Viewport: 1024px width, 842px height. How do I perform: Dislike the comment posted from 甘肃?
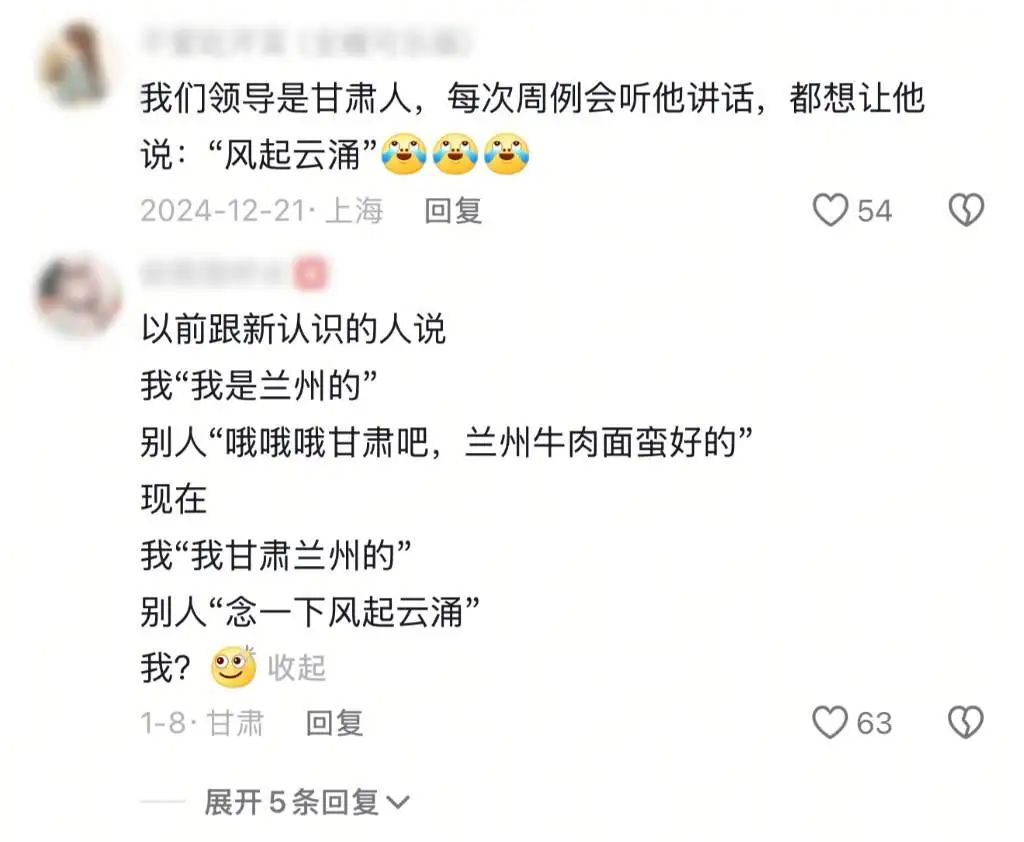tap(965, 722)
